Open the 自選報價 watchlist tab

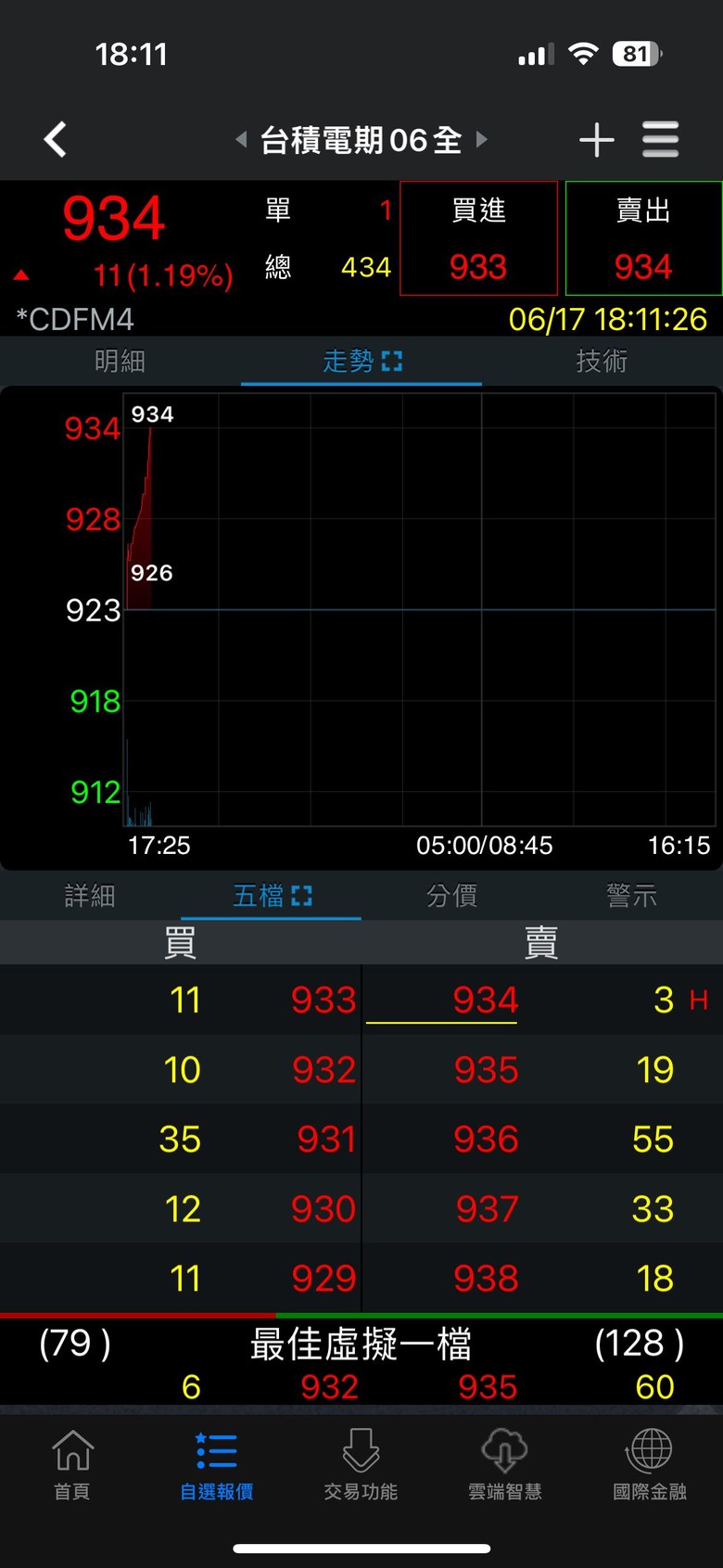pyautogui.click(x=217, y=1465)
